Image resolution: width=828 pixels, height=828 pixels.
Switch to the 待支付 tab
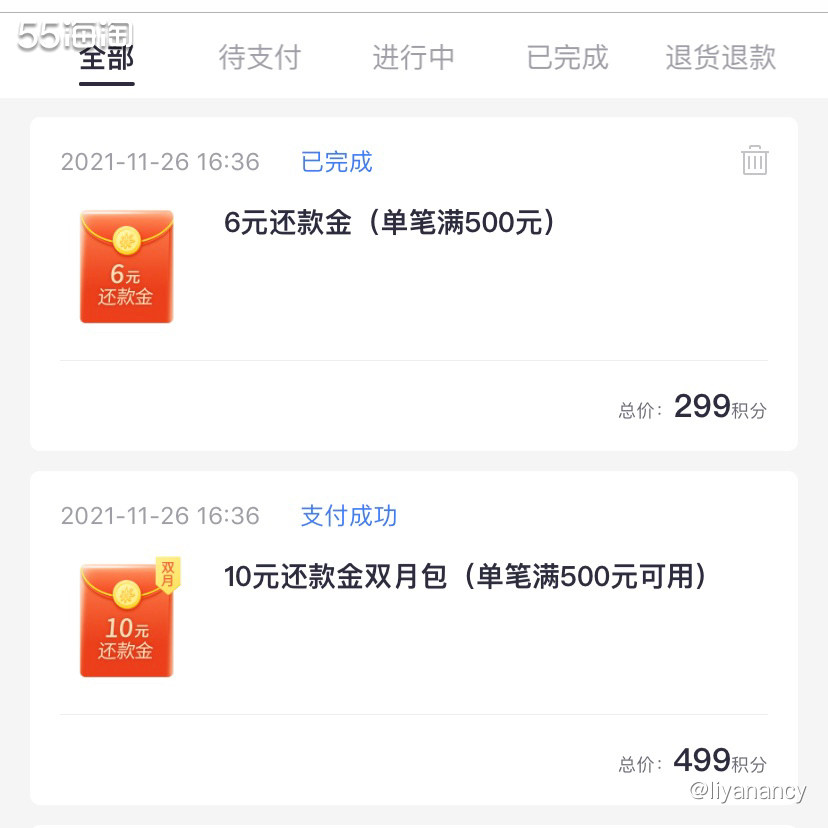click(x=259, y=57)
